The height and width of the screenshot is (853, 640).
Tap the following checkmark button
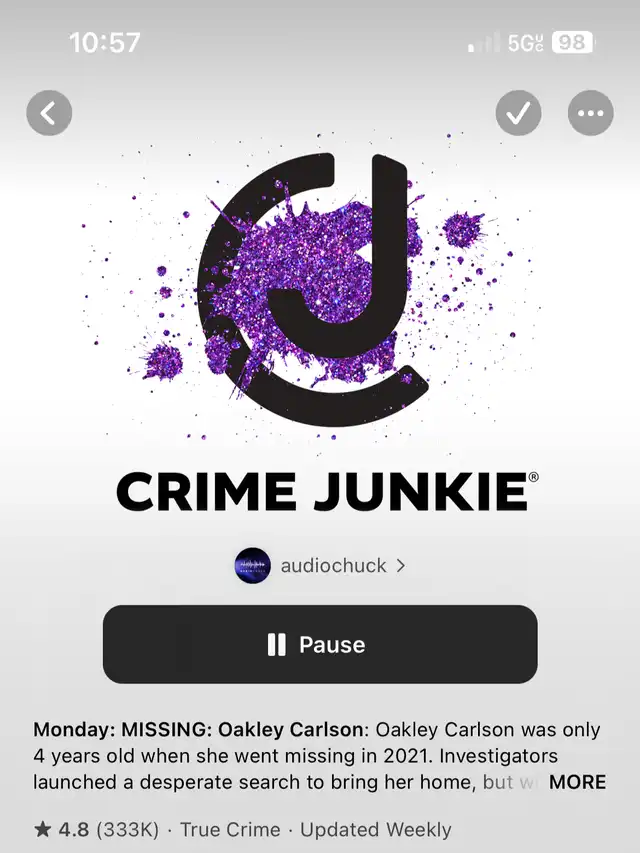[x=518, y=113]
